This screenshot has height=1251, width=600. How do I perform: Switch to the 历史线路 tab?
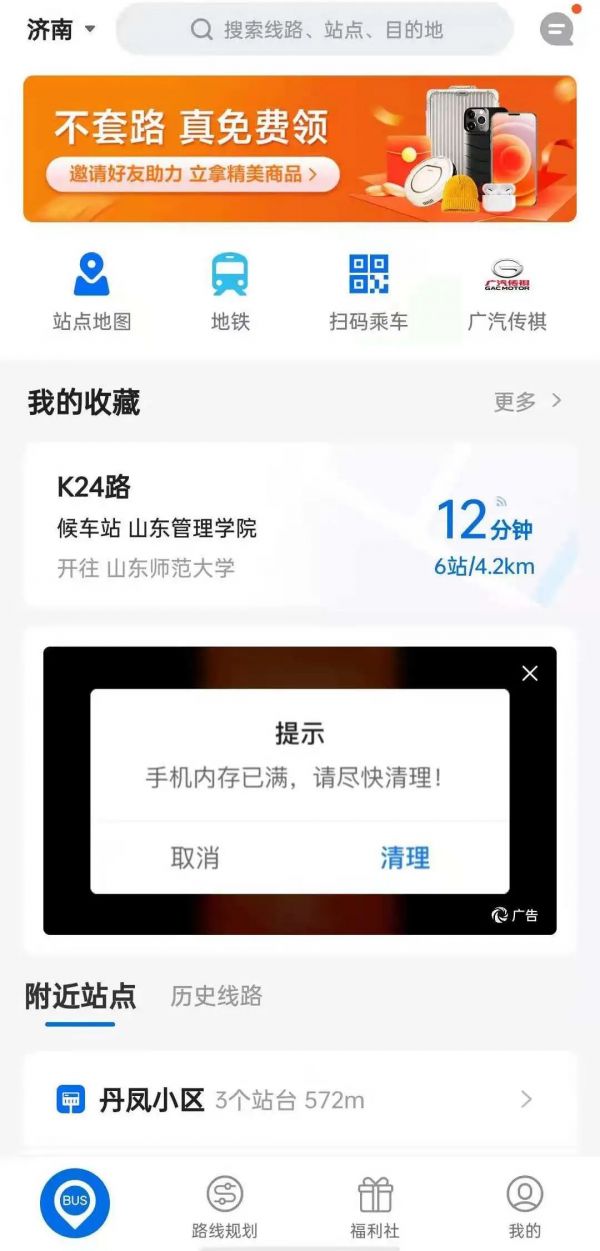(216, 996)
